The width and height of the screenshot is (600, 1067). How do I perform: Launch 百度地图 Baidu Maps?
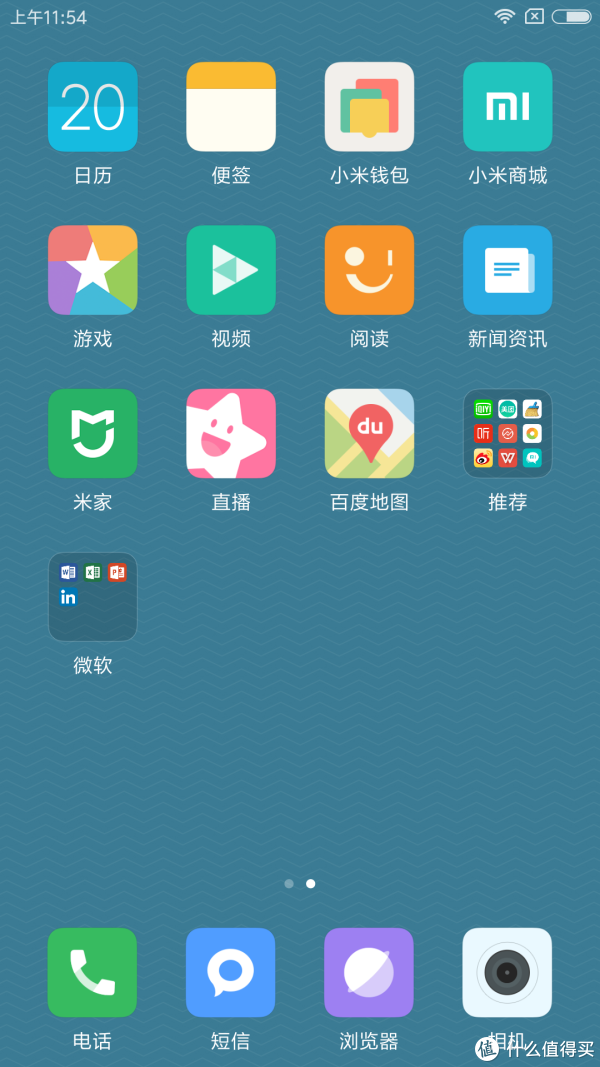point(369,434)
